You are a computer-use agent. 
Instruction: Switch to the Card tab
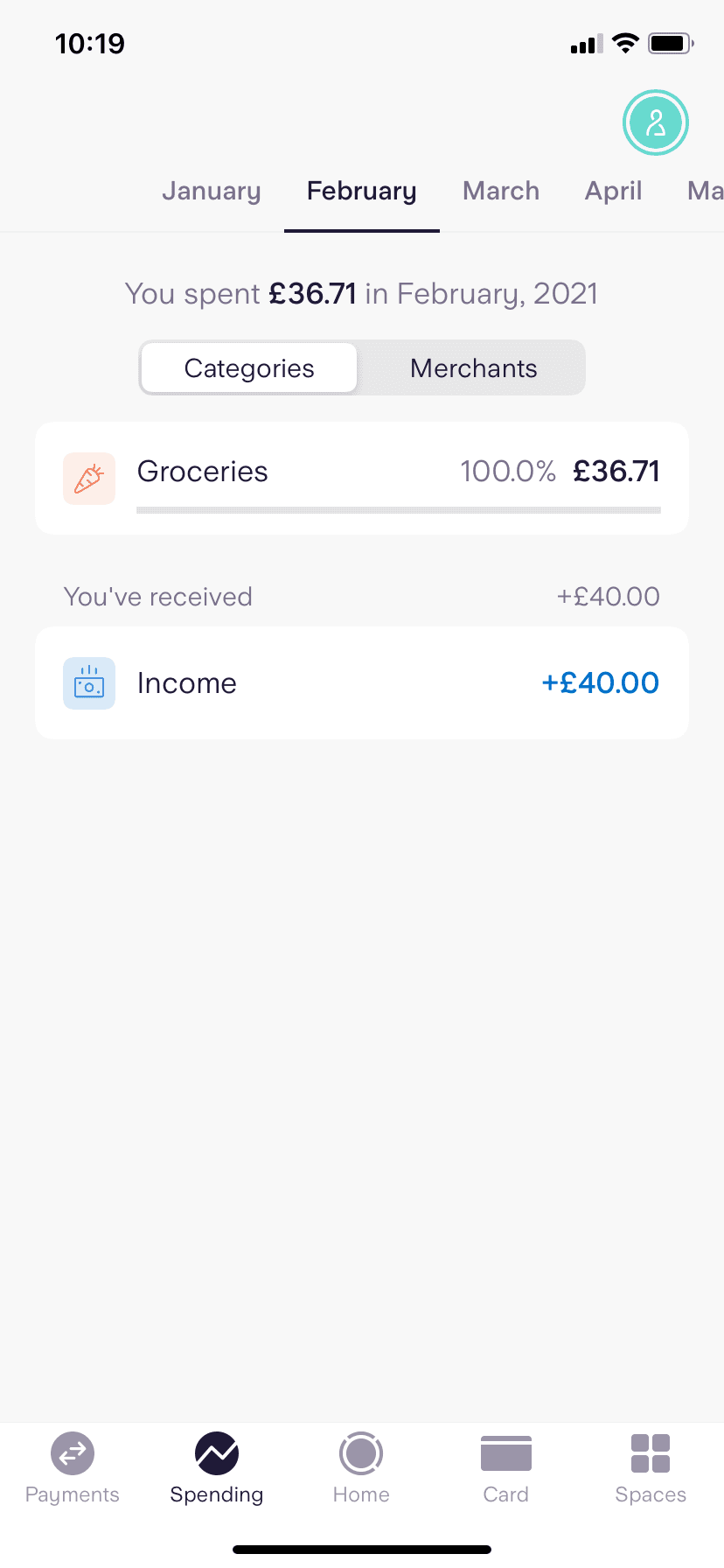(x=505, y=1468)
